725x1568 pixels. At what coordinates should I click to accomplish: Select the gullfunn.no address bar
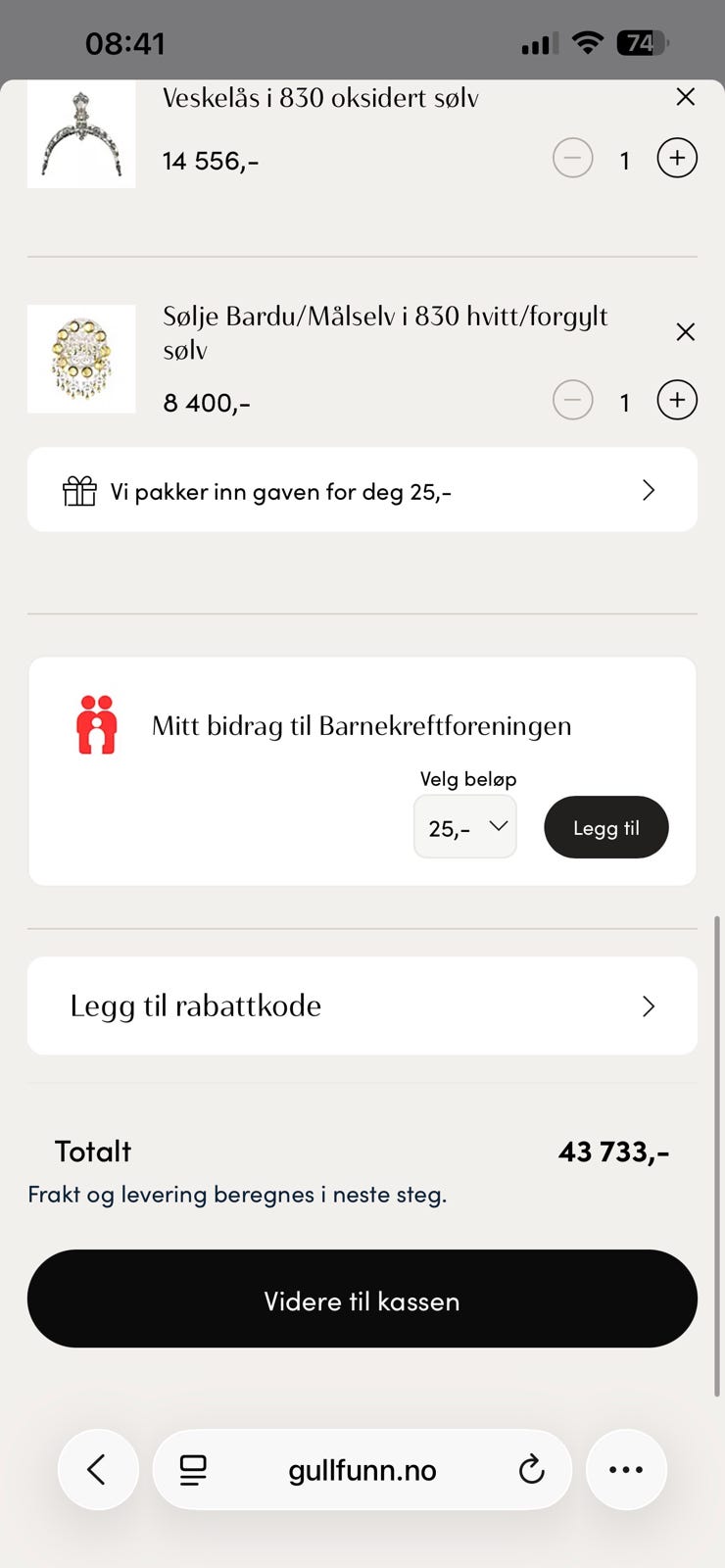(361, 1469)
